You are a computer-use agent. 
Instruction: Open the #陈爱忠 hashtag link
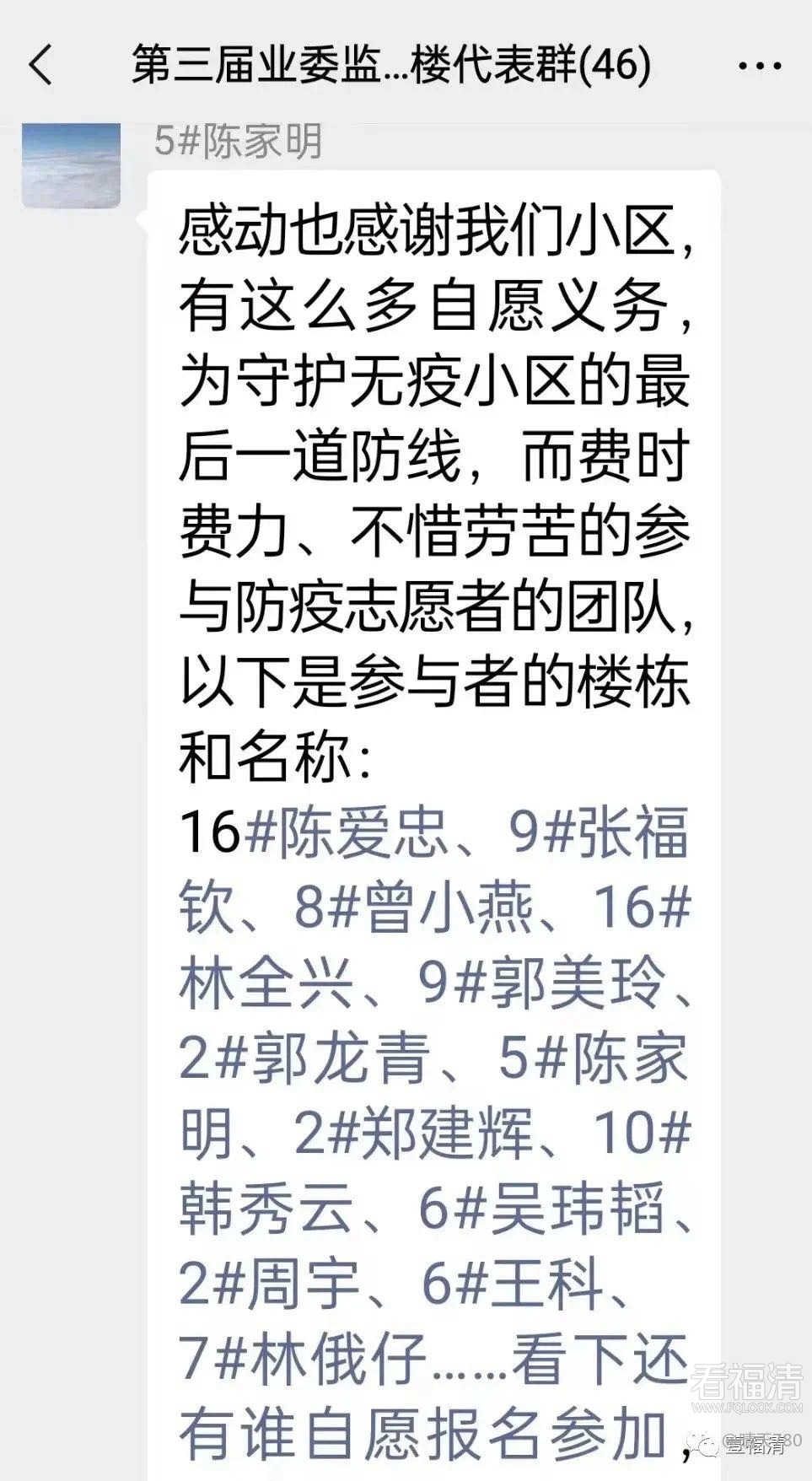[x=346, y=832]
